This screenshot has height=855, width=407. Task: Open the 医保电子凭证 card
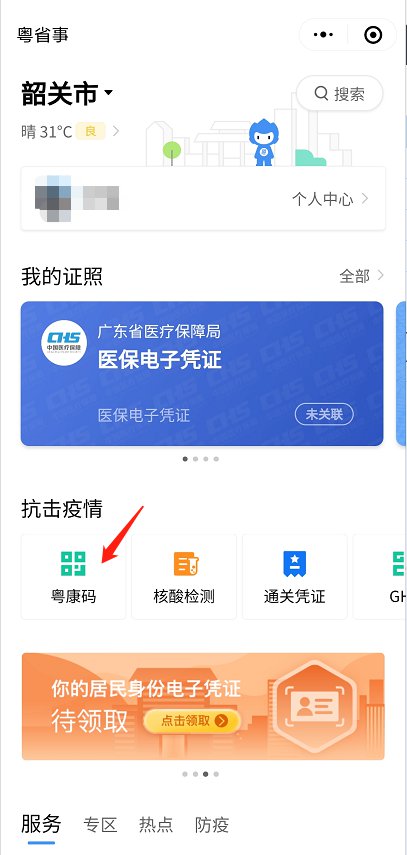202,374
